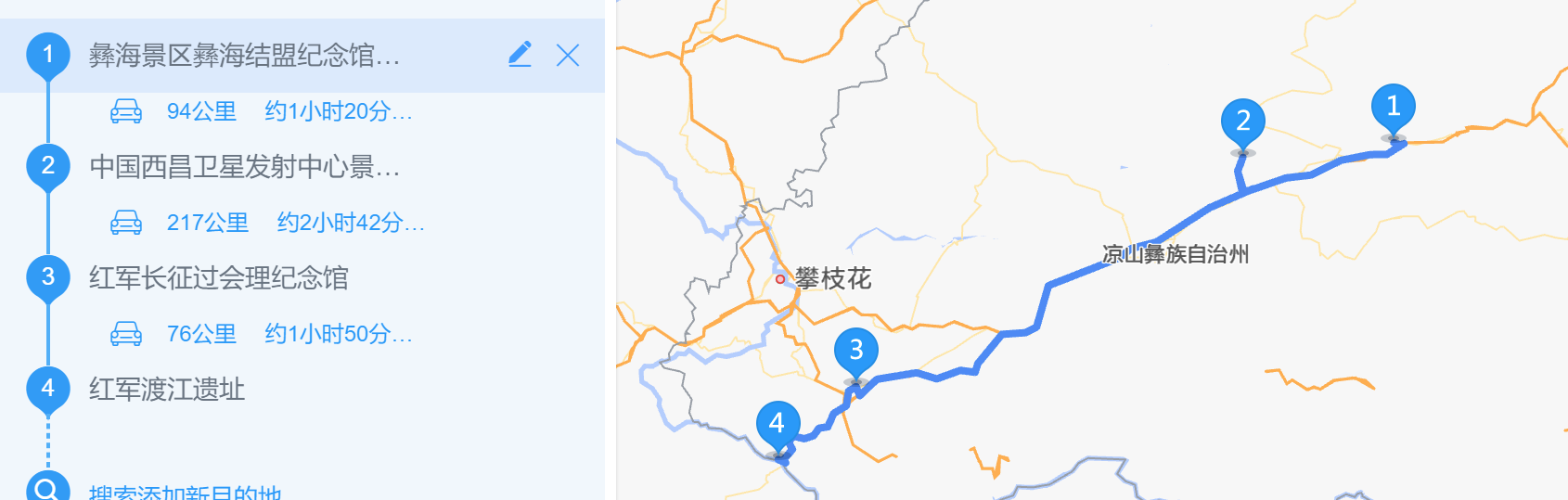This screenshot has width=1568, height=500.
Task: Open stop 3 红军长征过会理纪念馆
Action: click(218, 278)
